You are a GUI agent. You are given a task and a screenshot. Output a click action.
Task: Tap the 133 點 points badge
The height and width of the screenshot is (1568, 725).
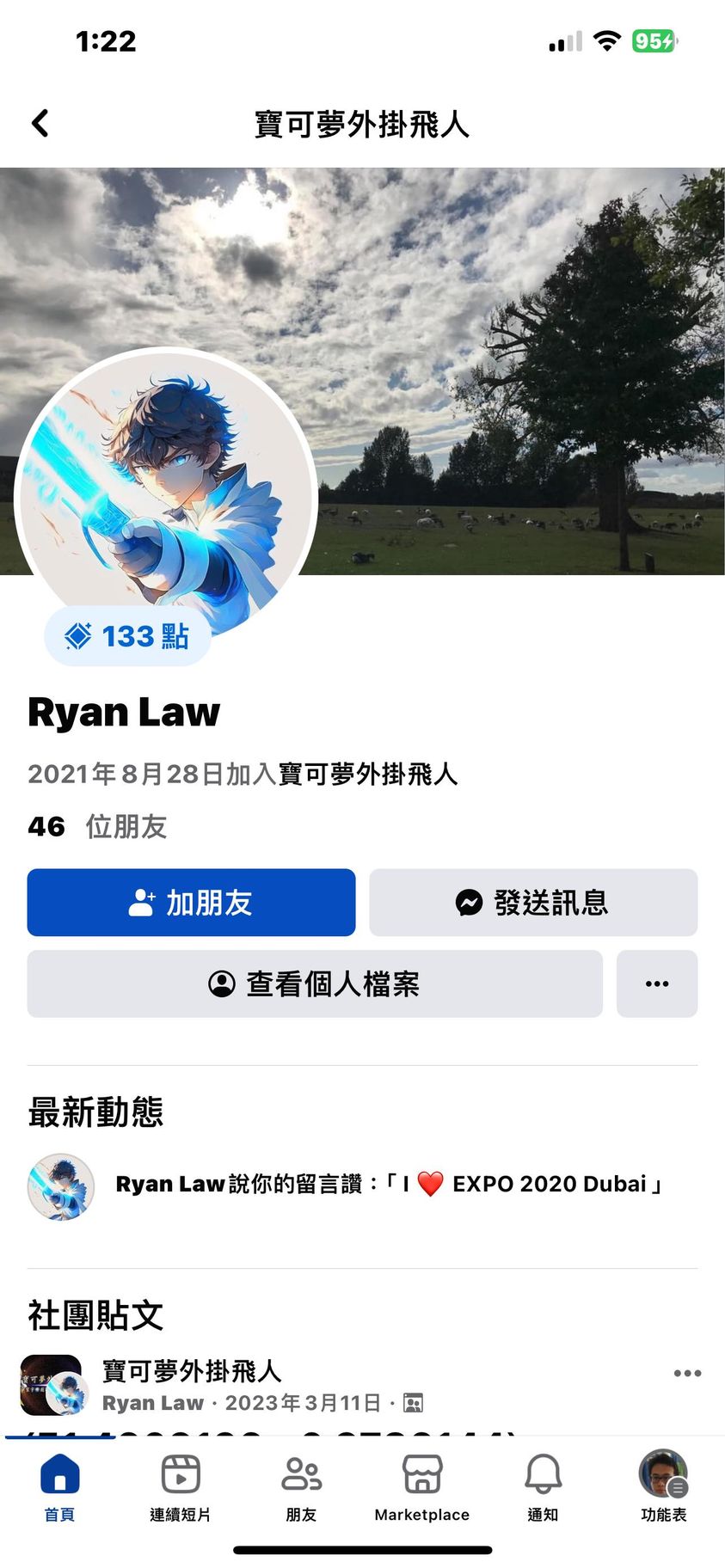coord(127,636)
